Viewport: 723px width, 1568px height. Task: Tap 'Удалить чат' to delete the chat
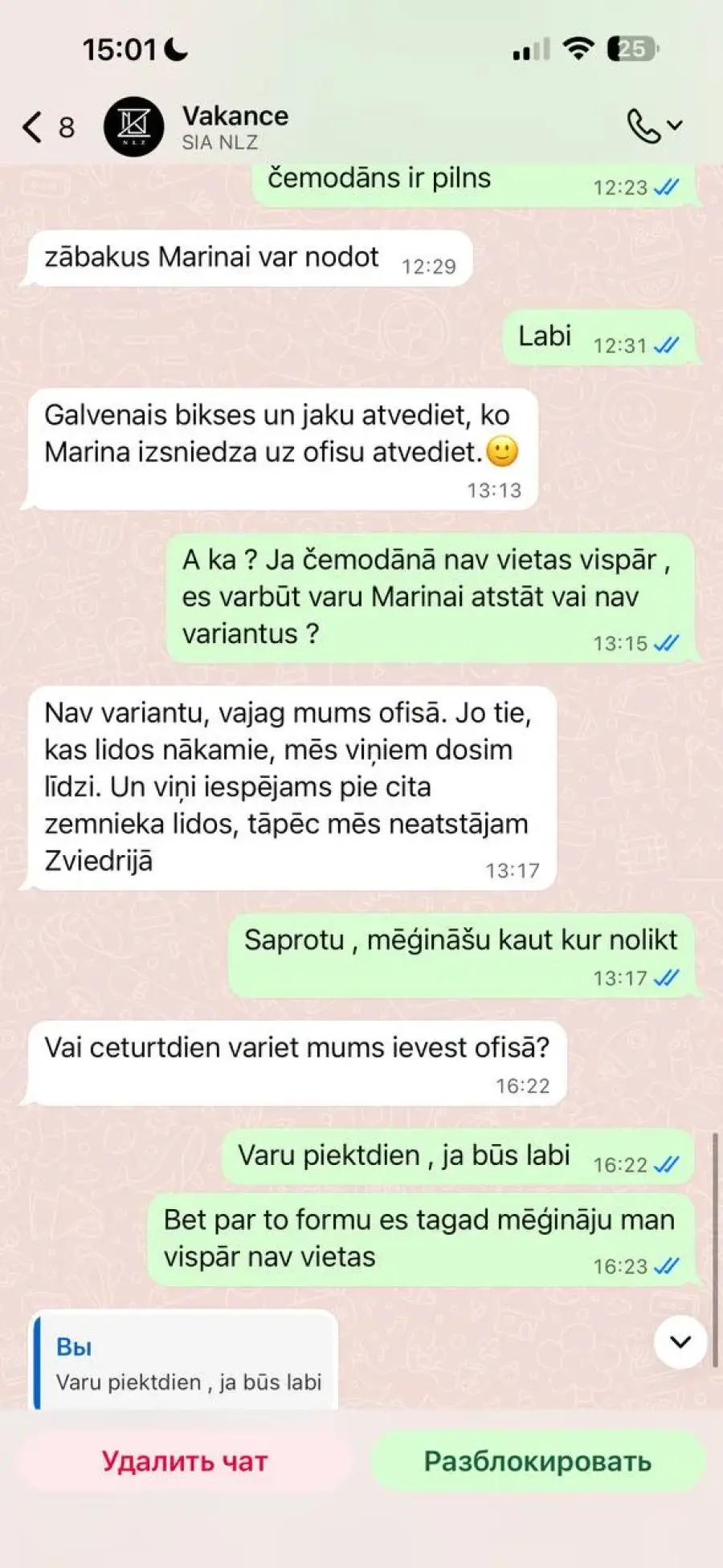point(185,1460)
